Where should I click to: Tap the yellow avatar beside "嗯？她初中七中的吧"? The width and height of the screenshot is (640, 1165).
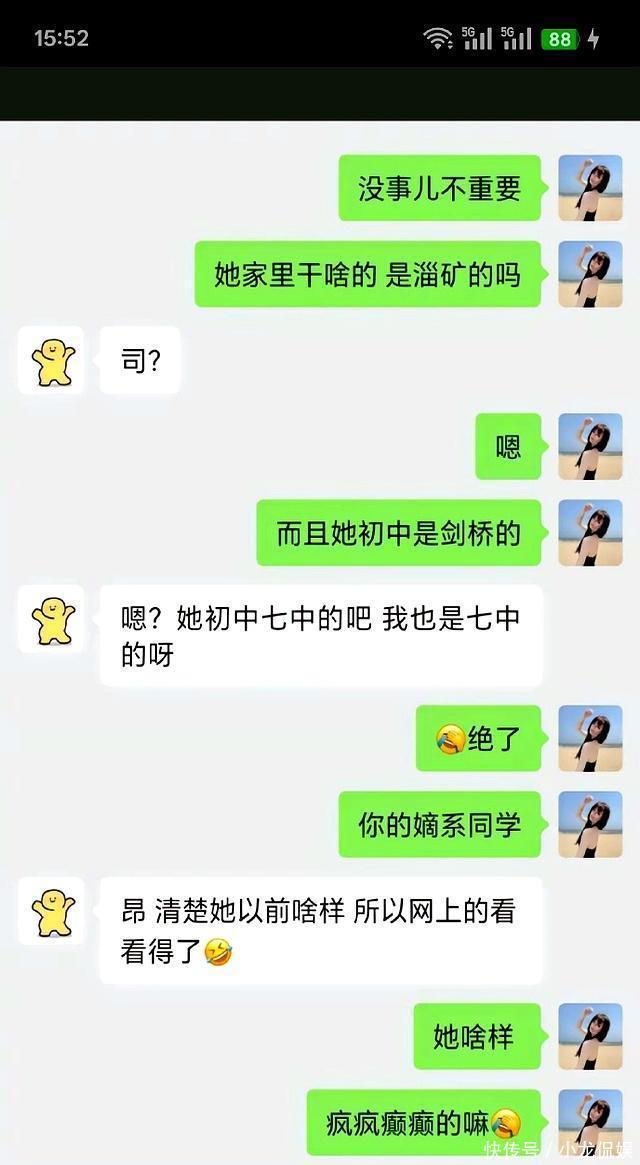tap(51, 619)
